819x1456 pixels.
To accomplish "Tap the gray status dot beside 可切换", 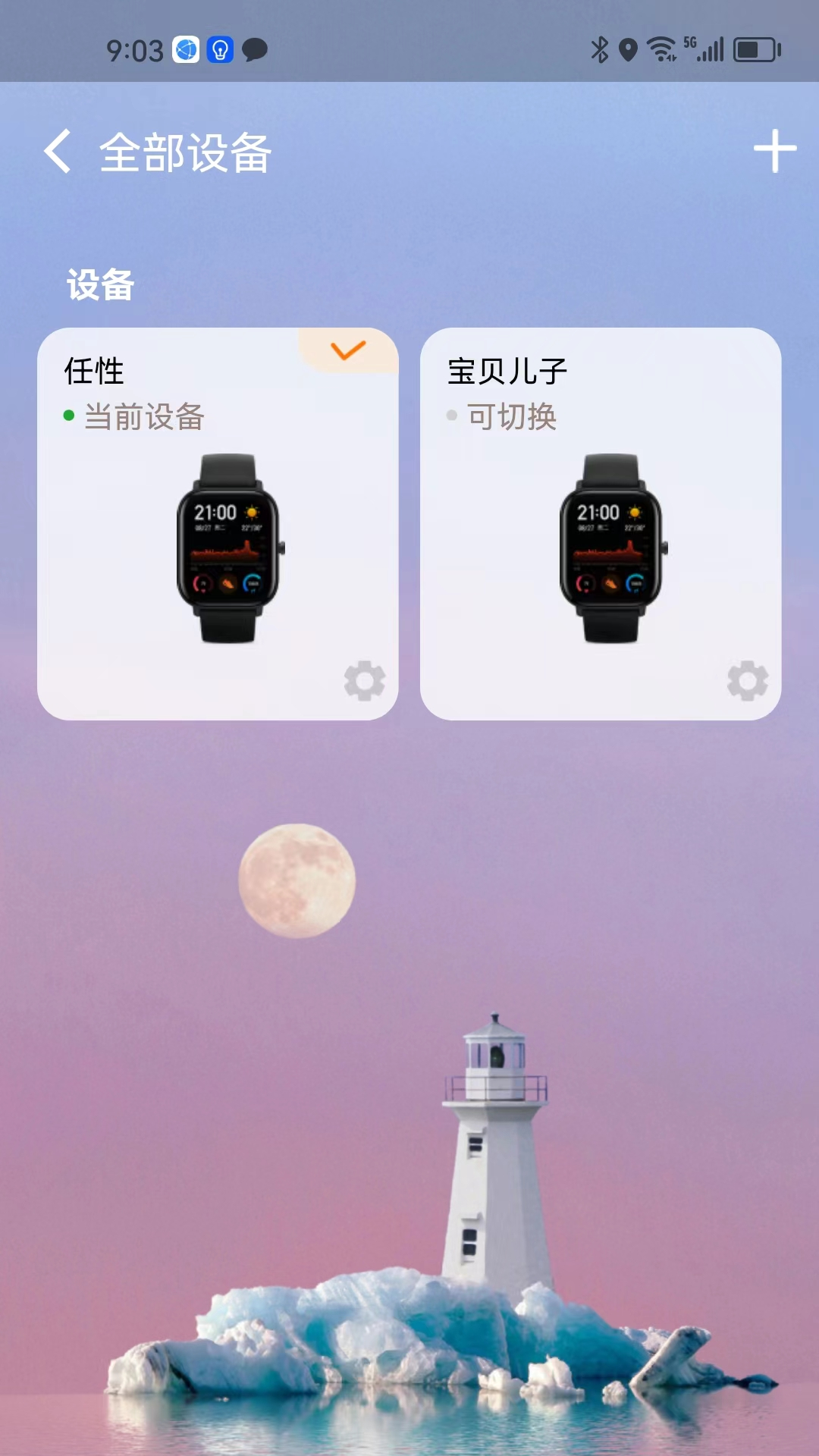I will [452, 416].
